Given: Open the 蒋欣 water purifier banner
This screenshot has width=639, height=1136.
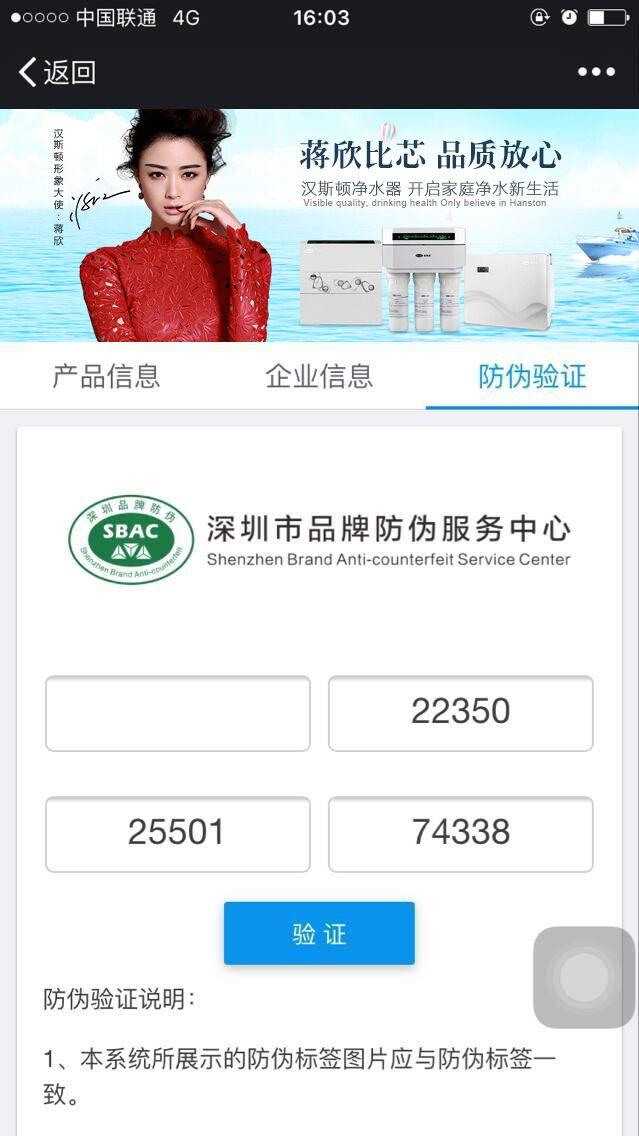Looking at the screenshot, I should [x=319, y=225].
